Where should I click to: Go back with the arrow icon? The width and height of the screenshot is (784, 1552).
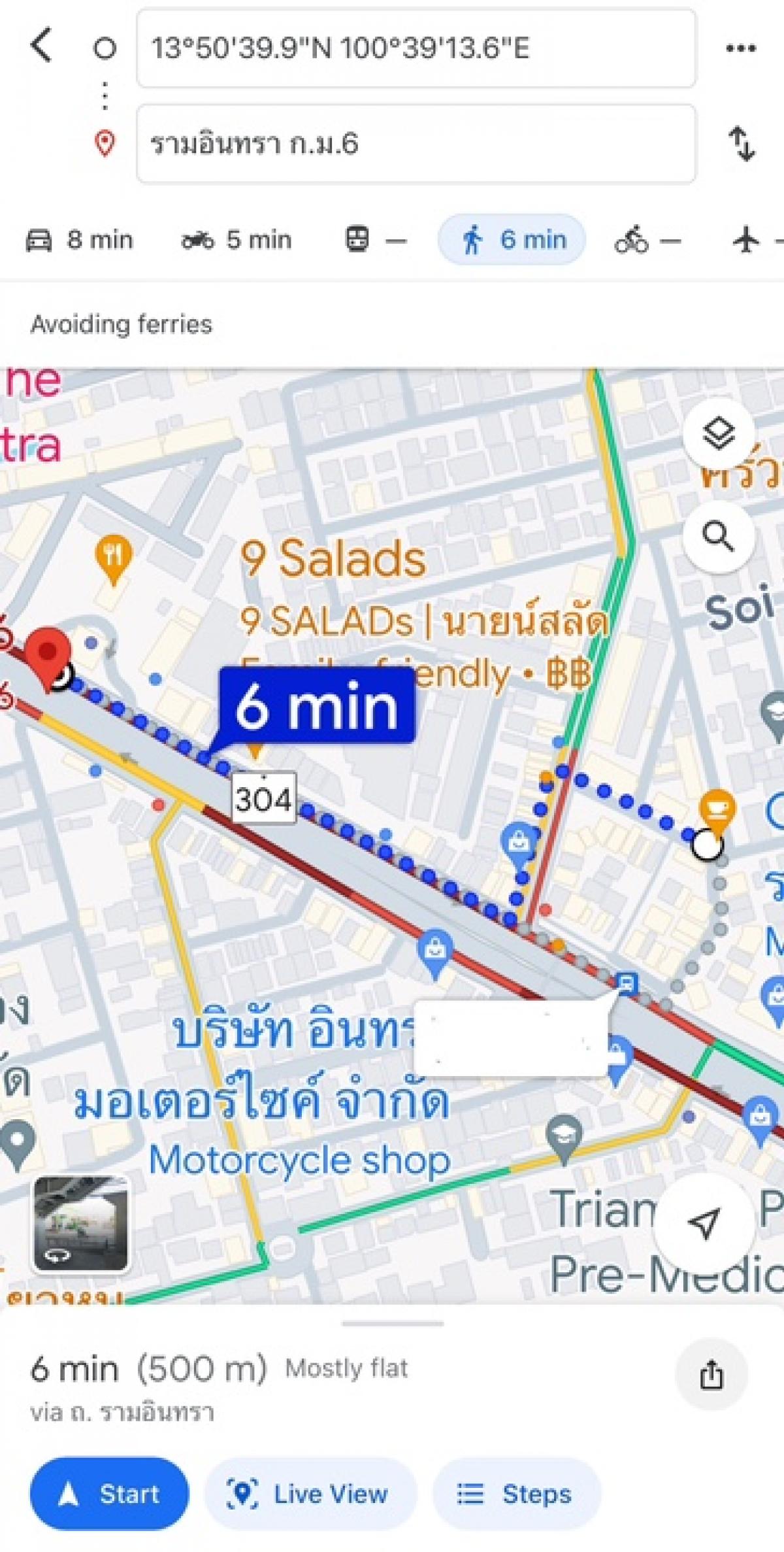pyautogui.click(x=42, y=46)
